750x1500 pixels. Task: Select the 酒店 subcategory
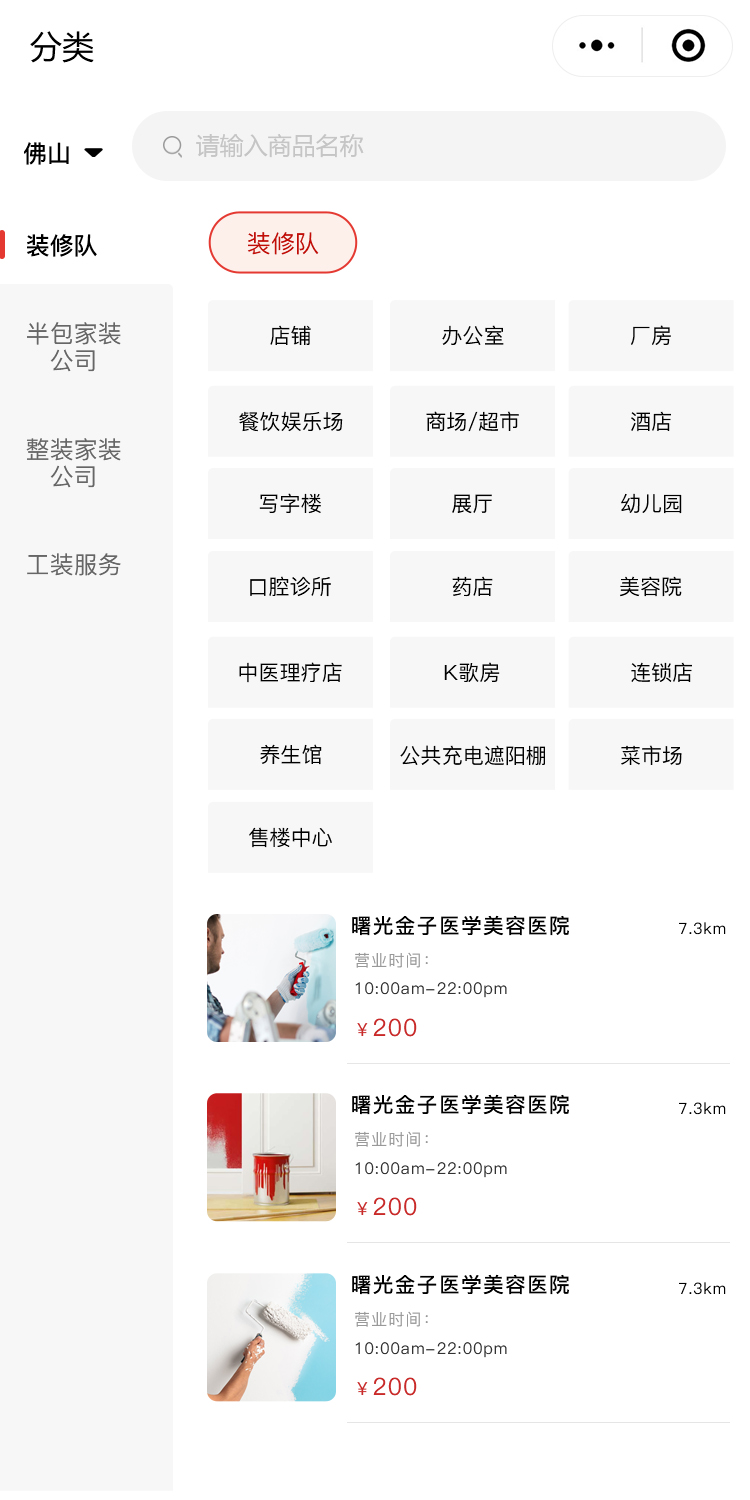[x=650, y=422]
